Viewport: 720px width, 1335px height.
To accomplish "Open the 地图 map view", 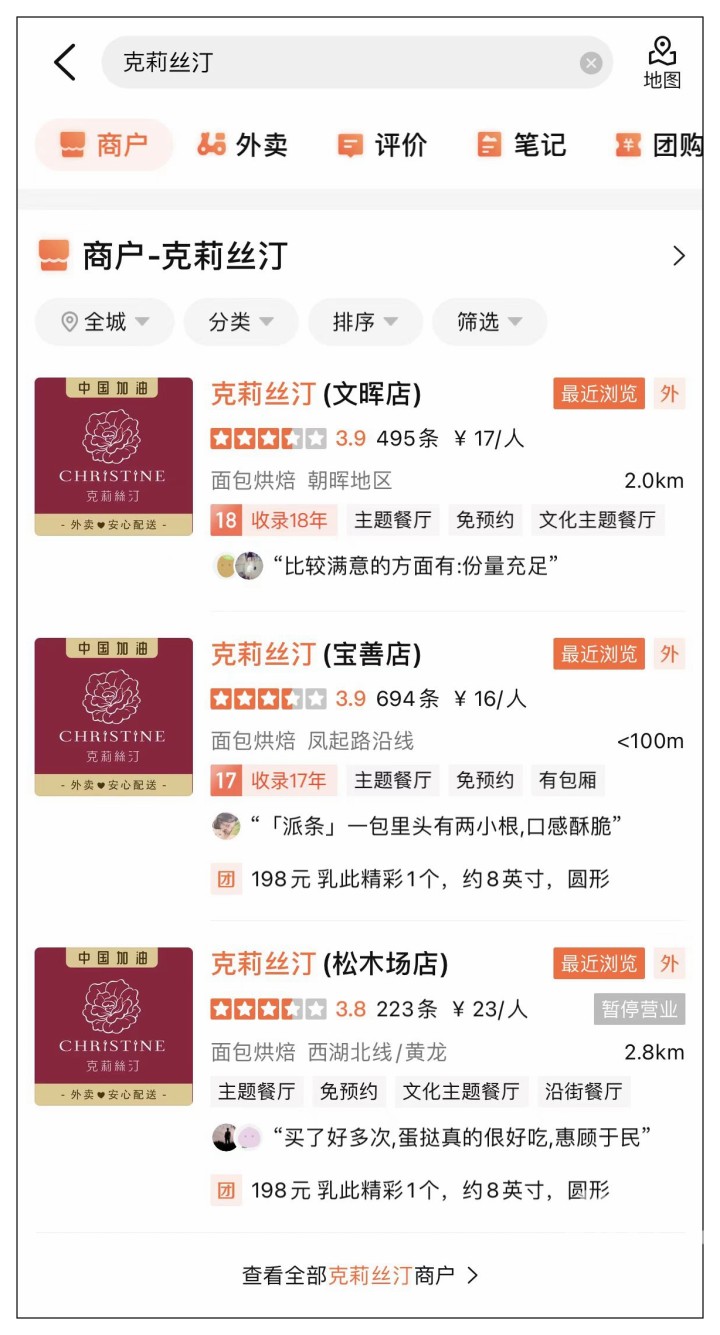I will pos(662,63).
